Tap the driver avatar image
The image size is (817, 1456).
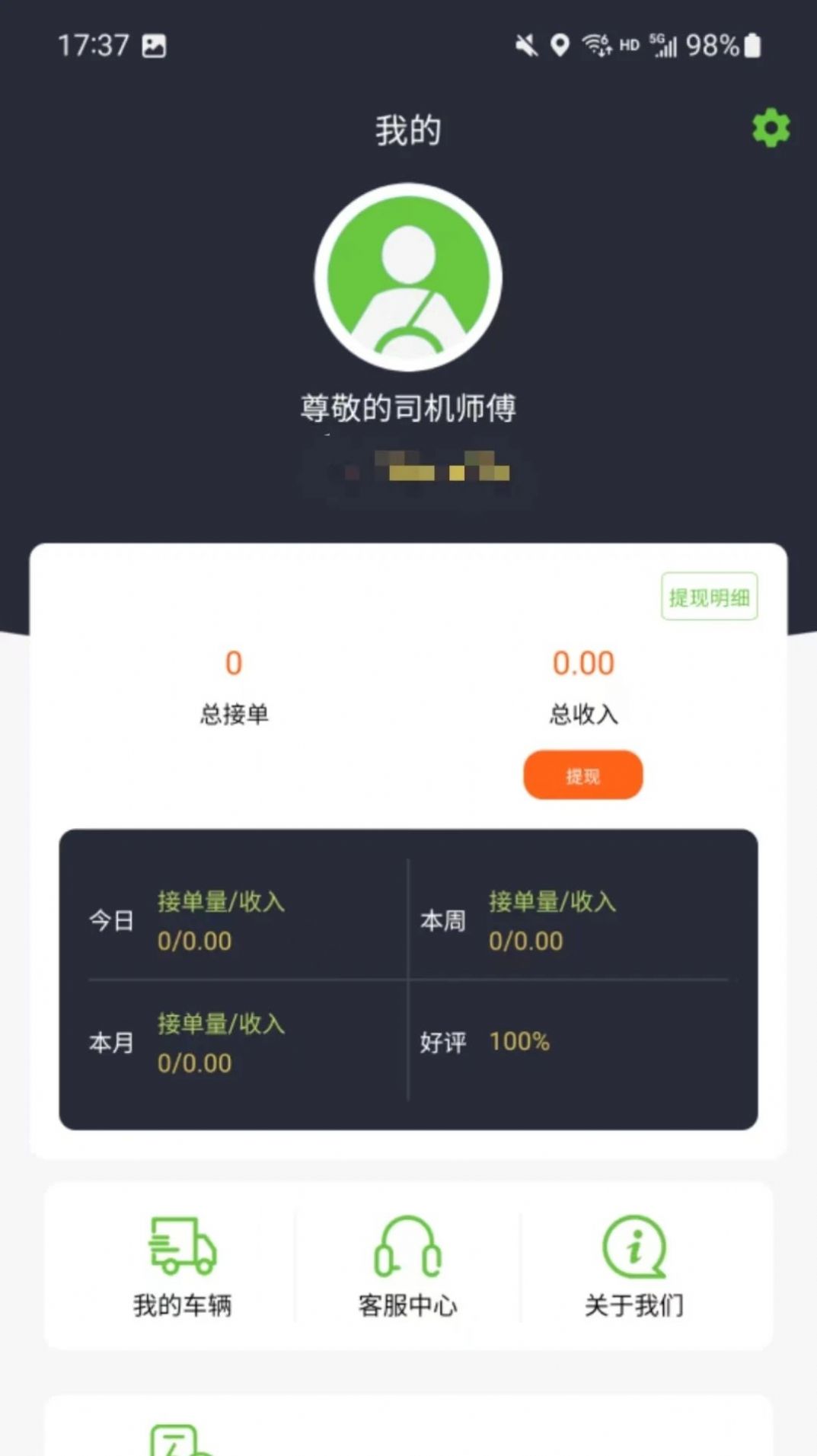pos(408,278)
